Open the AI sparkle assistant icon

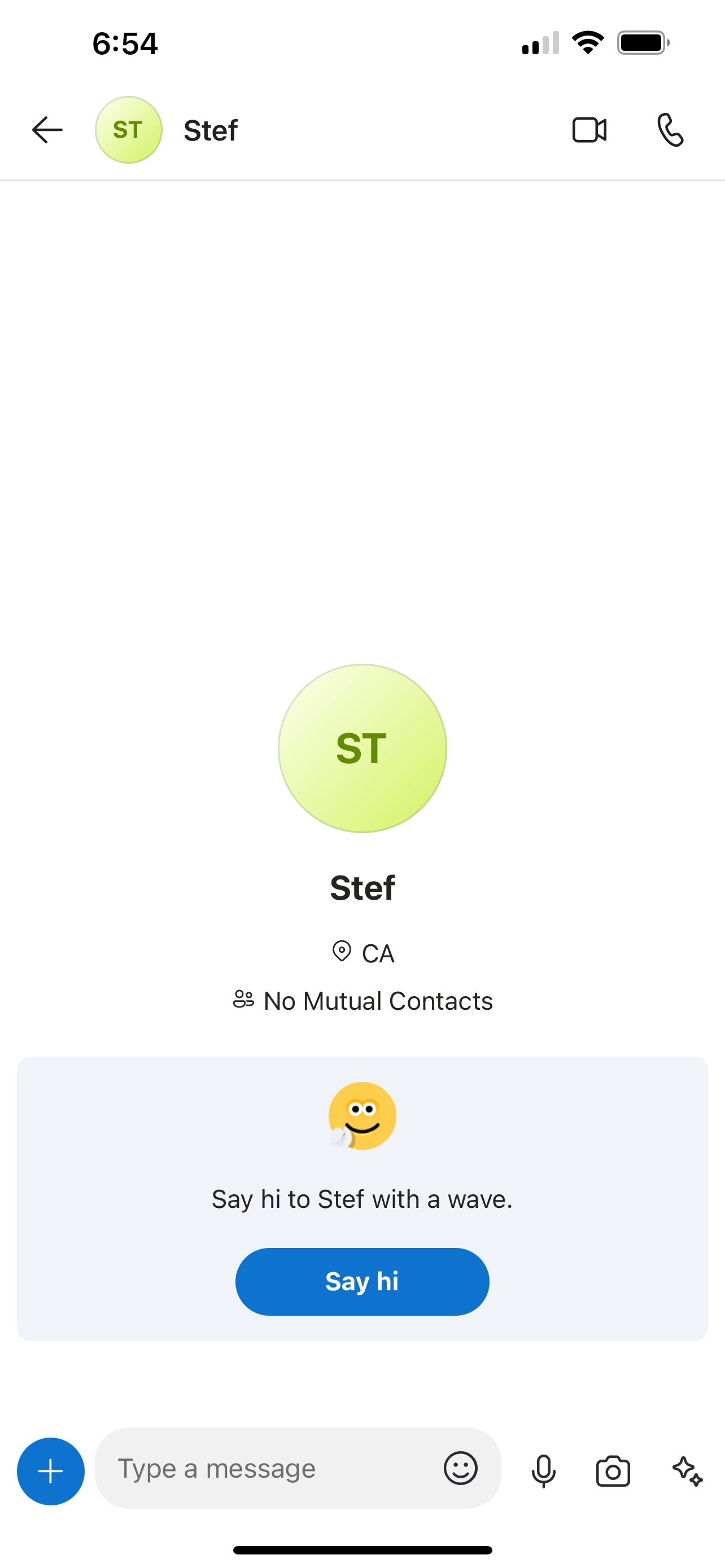pos(687,1472)
